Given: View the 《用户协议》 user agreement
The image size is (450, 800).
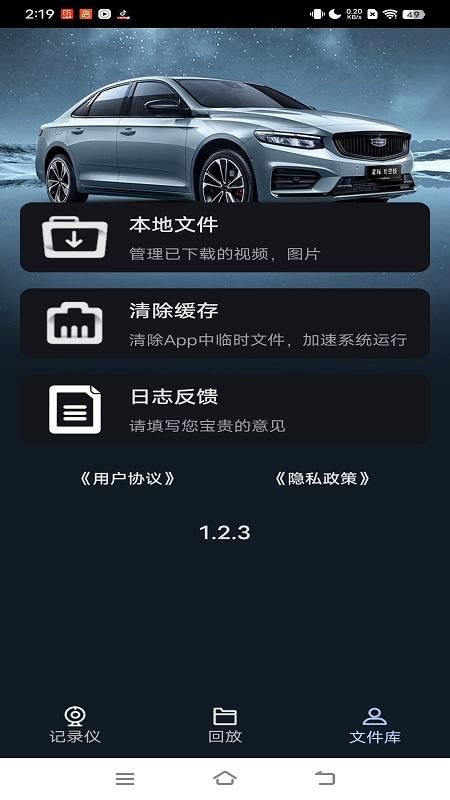Looking at the screenshot, I should tap(128, 479).
